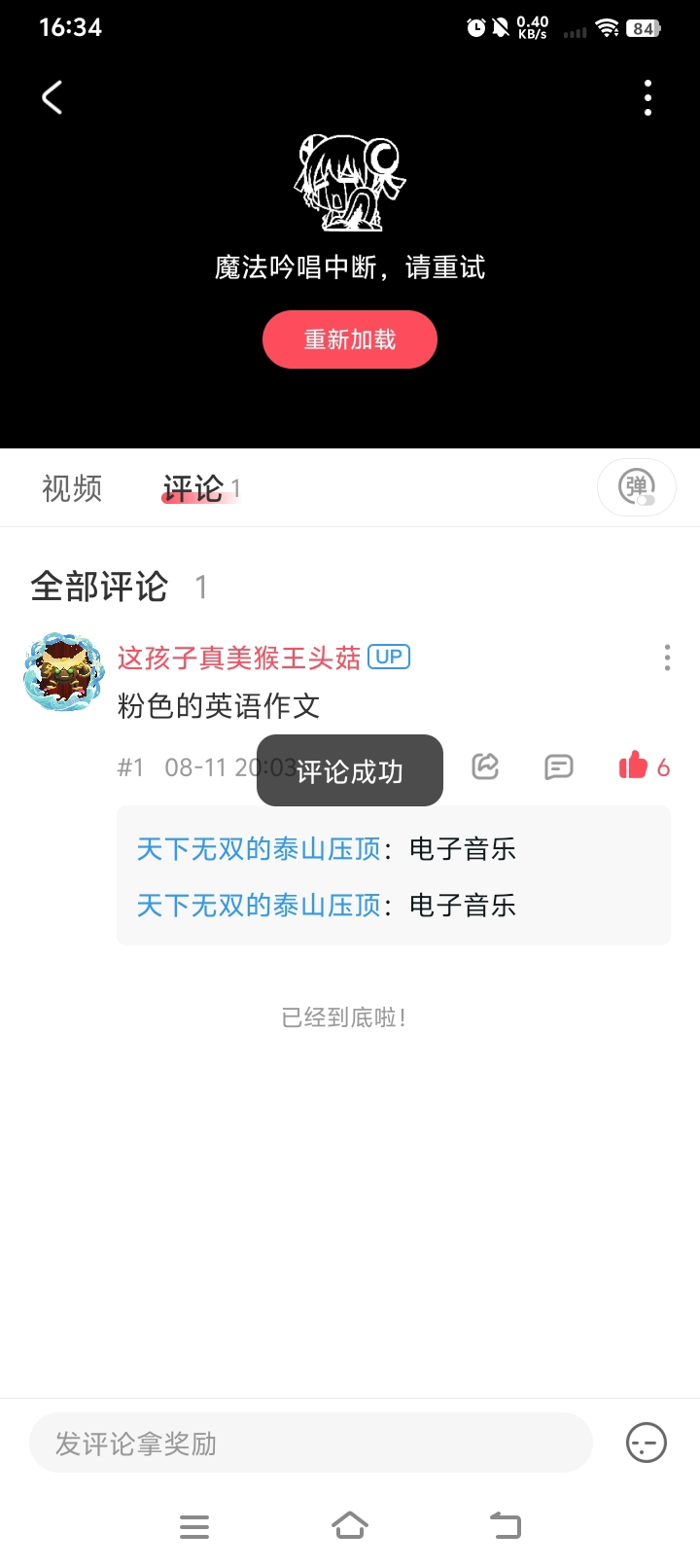Open the video overflow menu
The height and width of the screenshot is (1568, 700).
[647, 98]
